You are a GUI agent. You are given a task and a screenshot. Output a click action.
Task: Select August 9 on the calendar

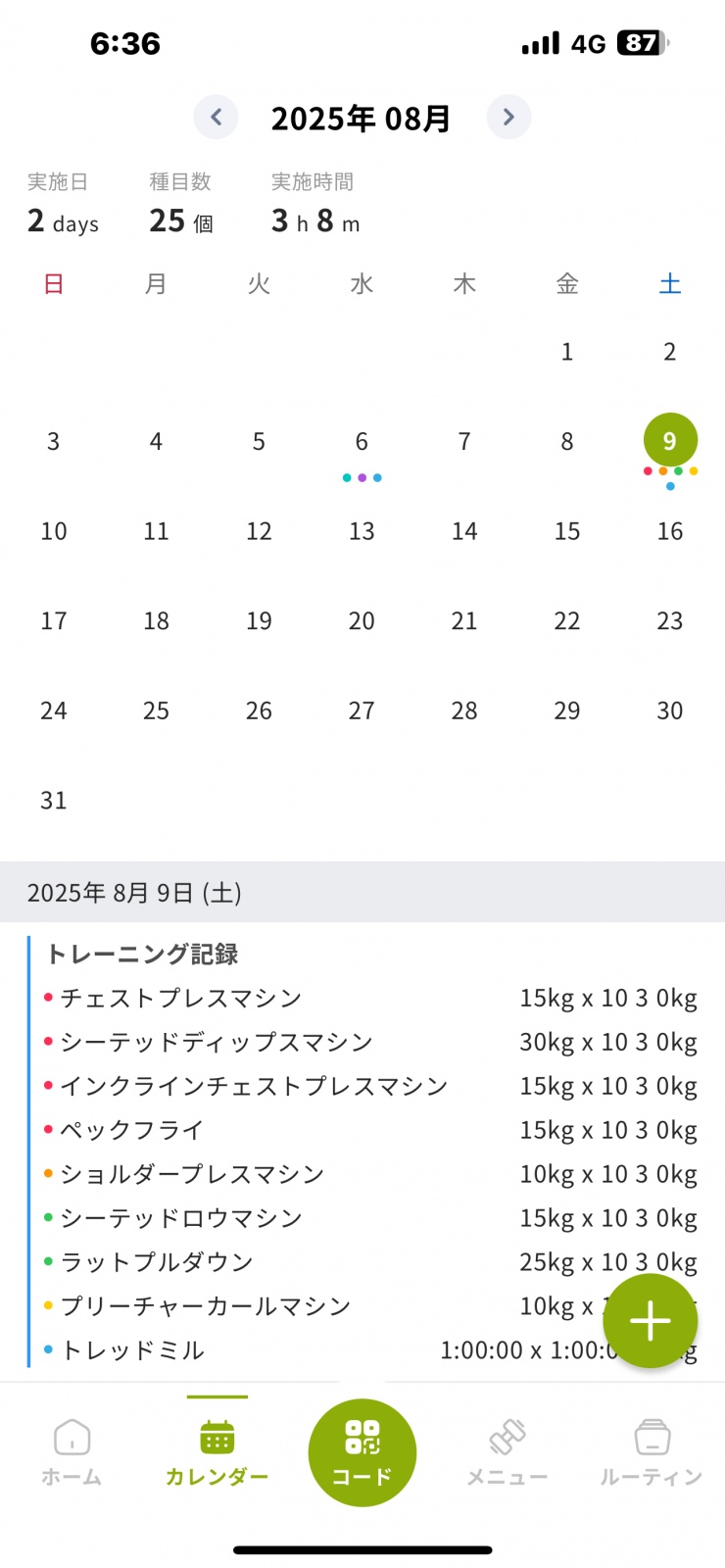coord(670,440)
